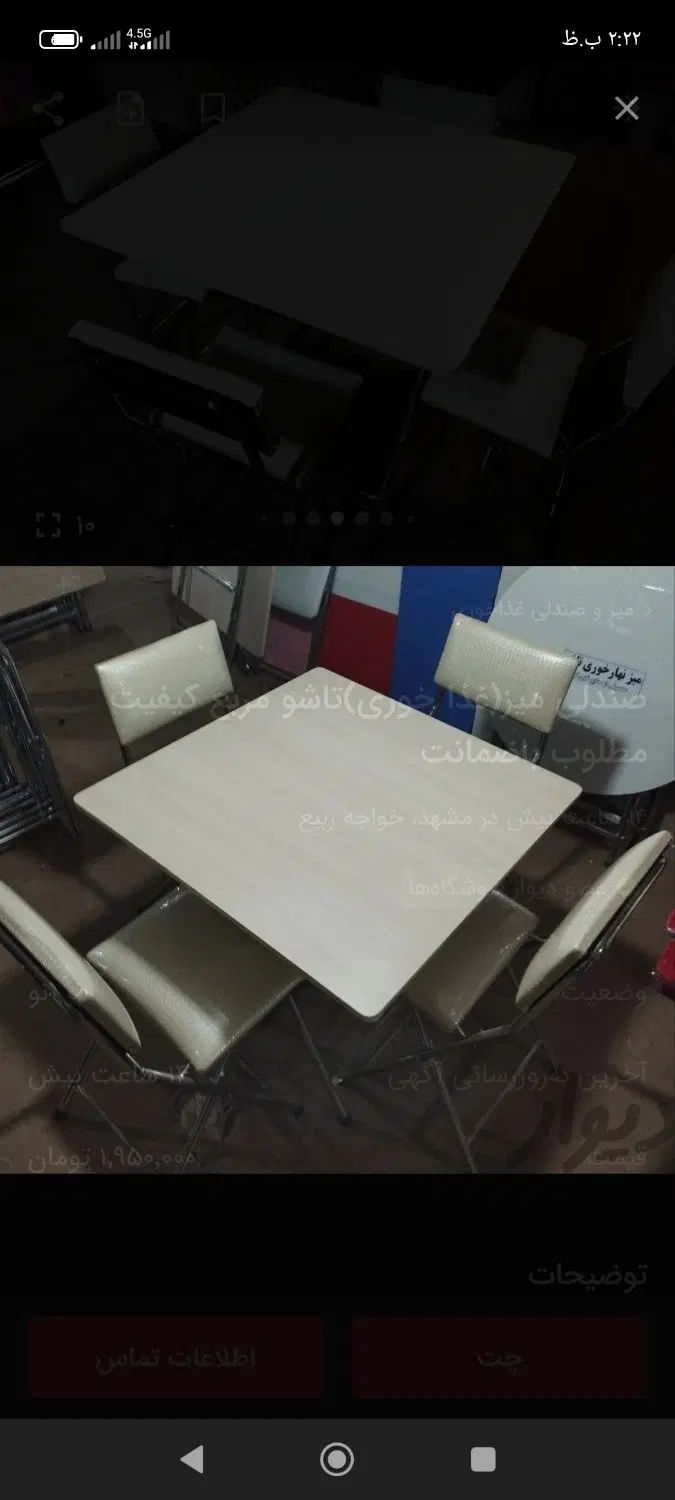
Task: Open the recent apps view
Action: pos(483,1459)
